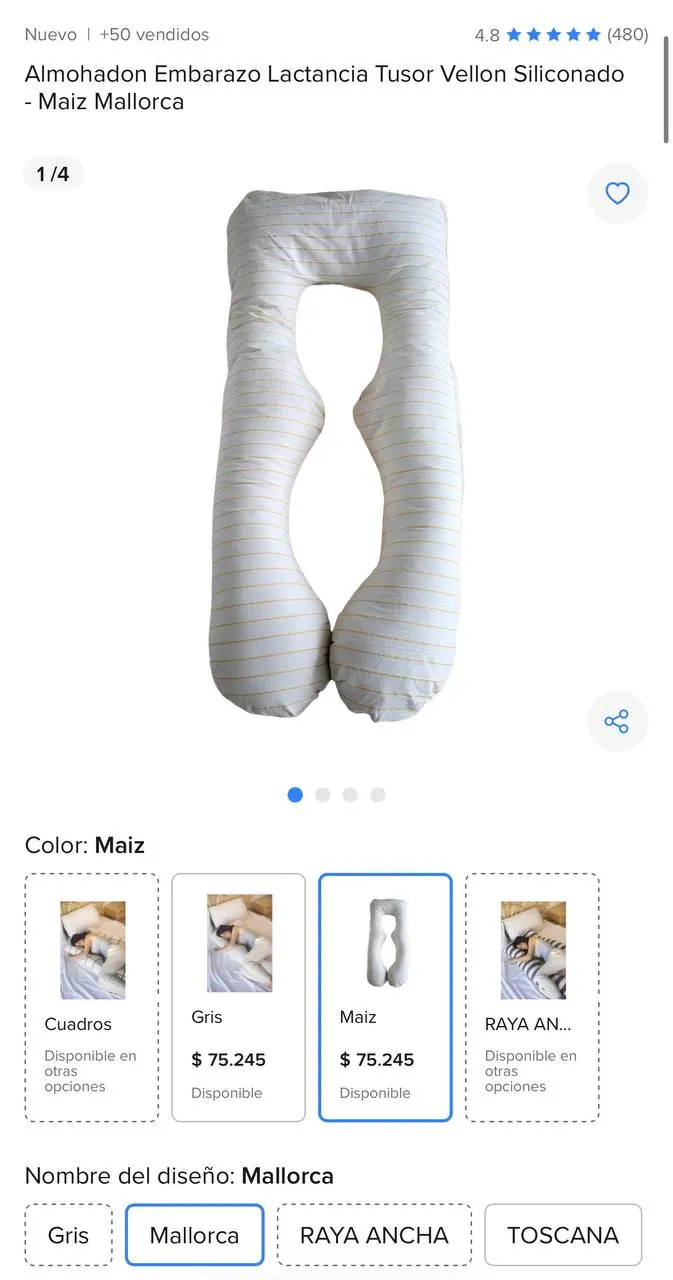Choose the Gris color card
The height and width of the screenshot is (1280, 673).
tap(238, 997)
